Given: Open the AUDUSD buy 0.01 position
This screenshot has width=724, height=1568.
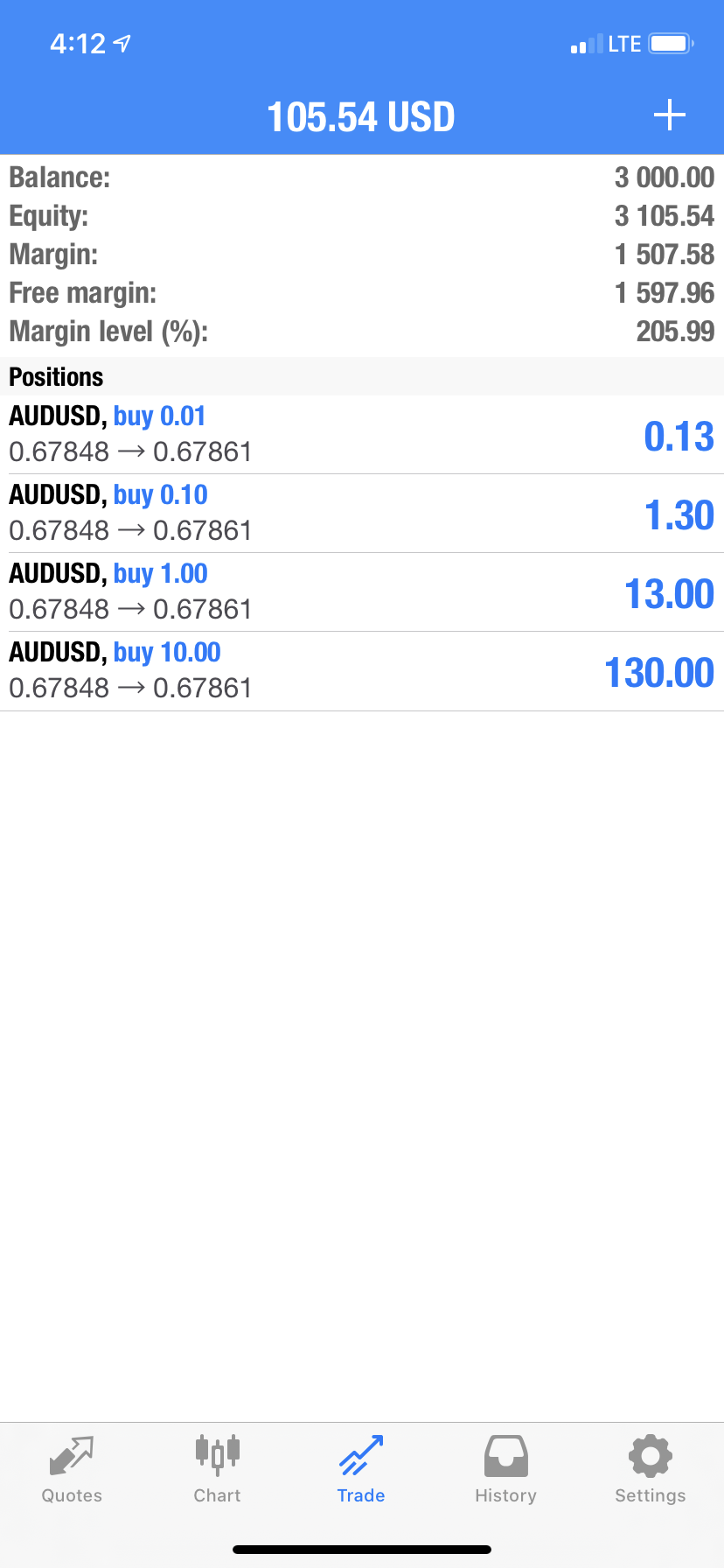Looking at the screenshot, I should (362, 435).
